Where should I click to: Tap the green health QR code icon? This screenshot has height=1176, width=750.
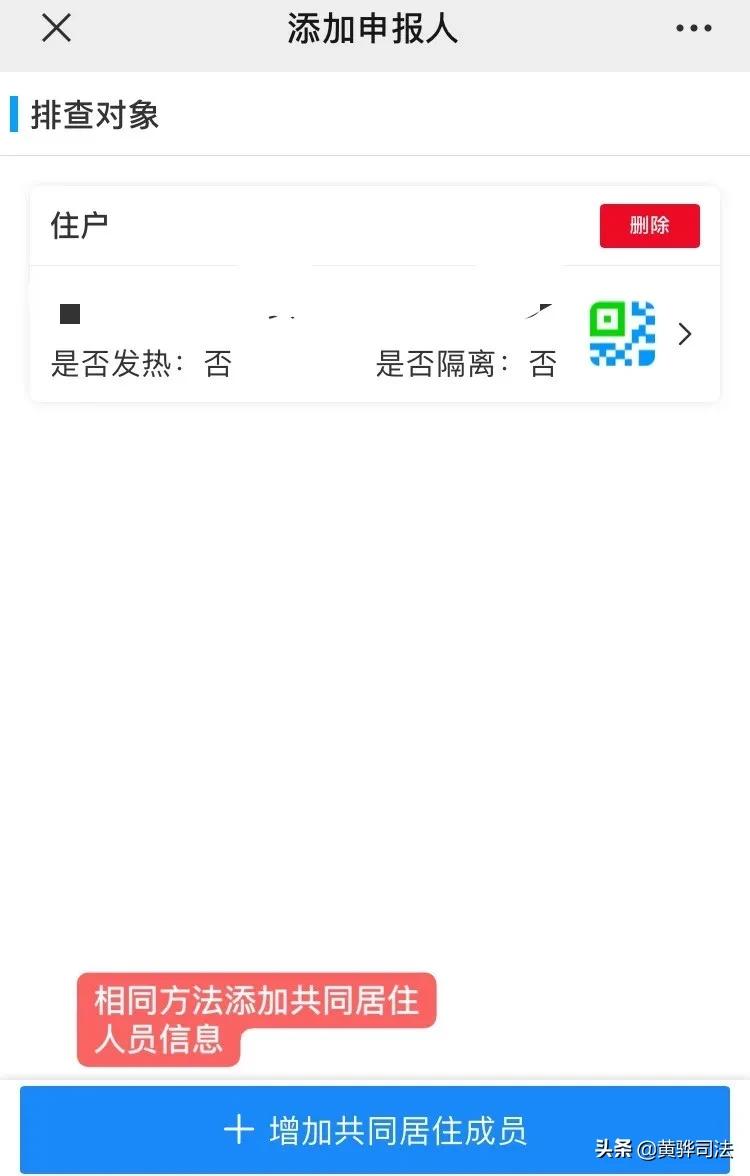click(x=621, y=333)
